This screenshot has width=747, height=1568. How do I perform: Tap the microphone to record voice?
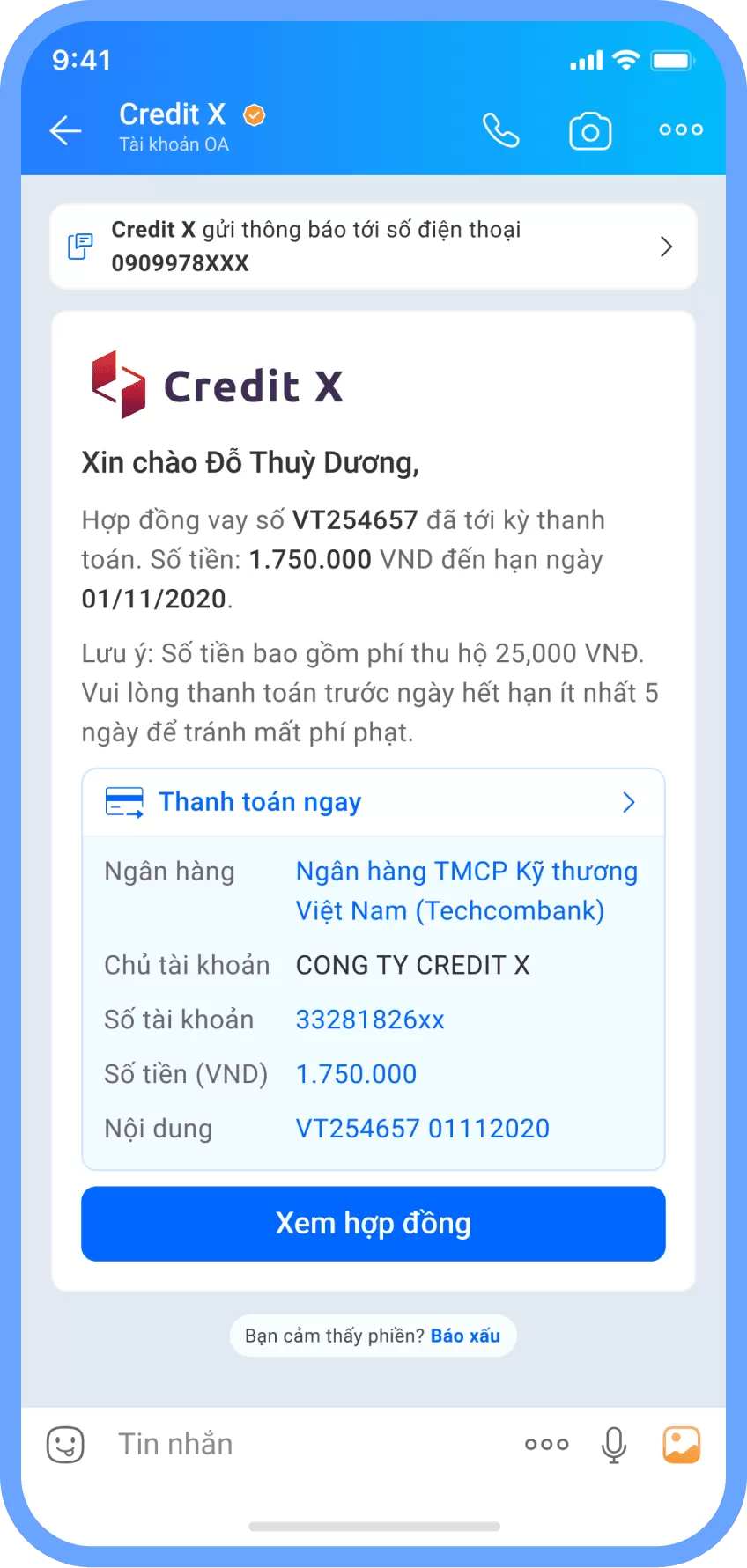[613, 1442]
